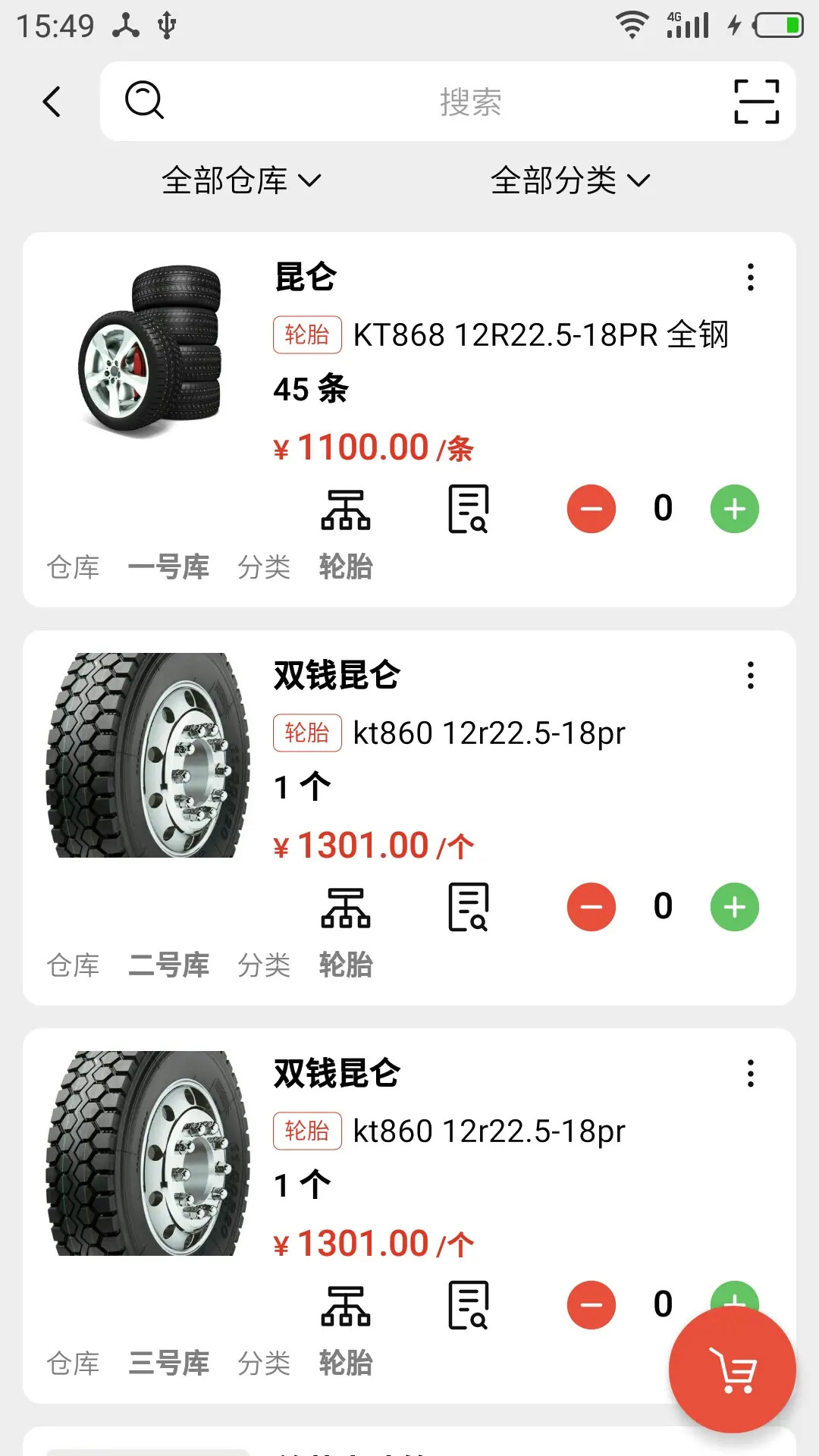Tap the 搜索 search input field
This screenshot has width=819, height=1456.
470,103
